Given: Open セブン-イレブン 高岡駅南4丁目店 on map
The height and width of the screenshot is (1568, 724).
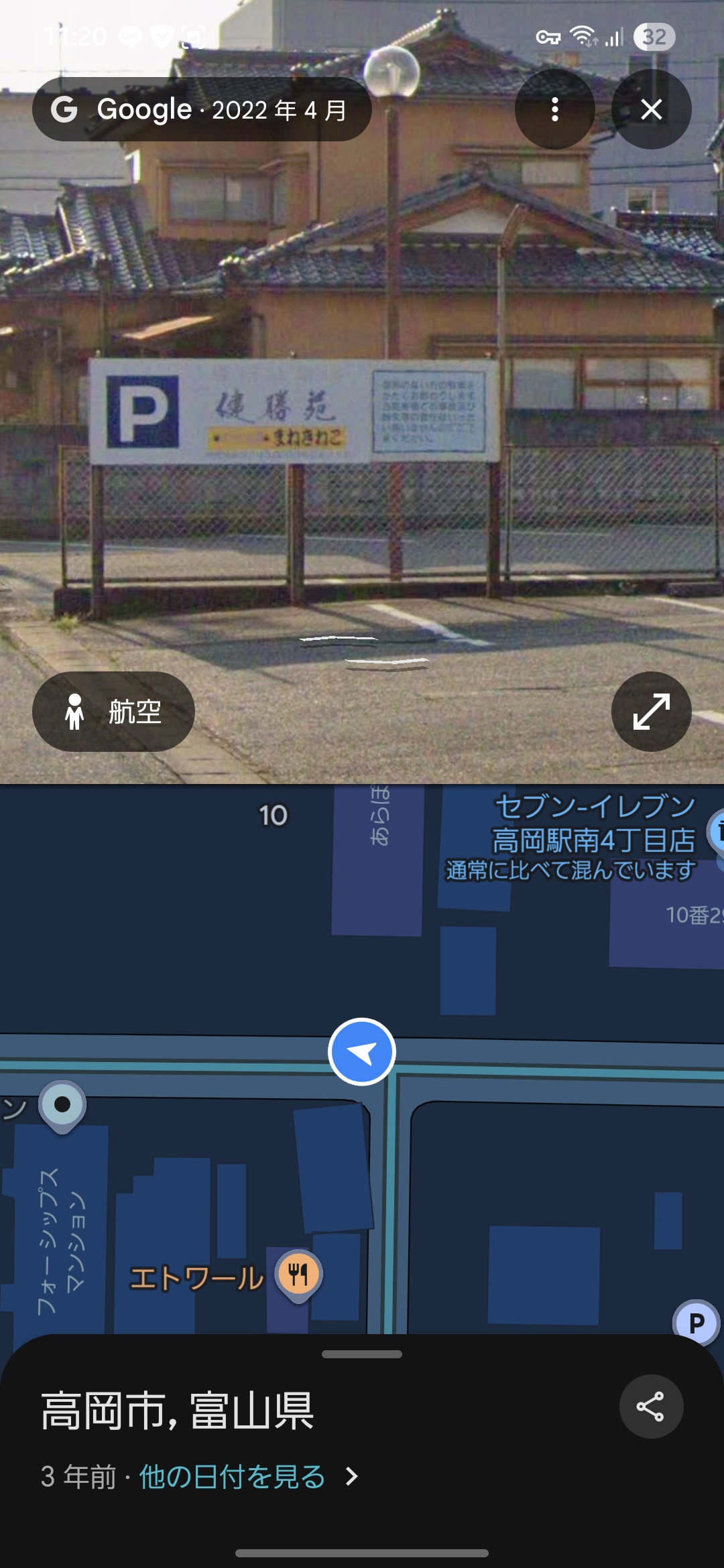Looking at the screenshot, I should click(593, 824).
